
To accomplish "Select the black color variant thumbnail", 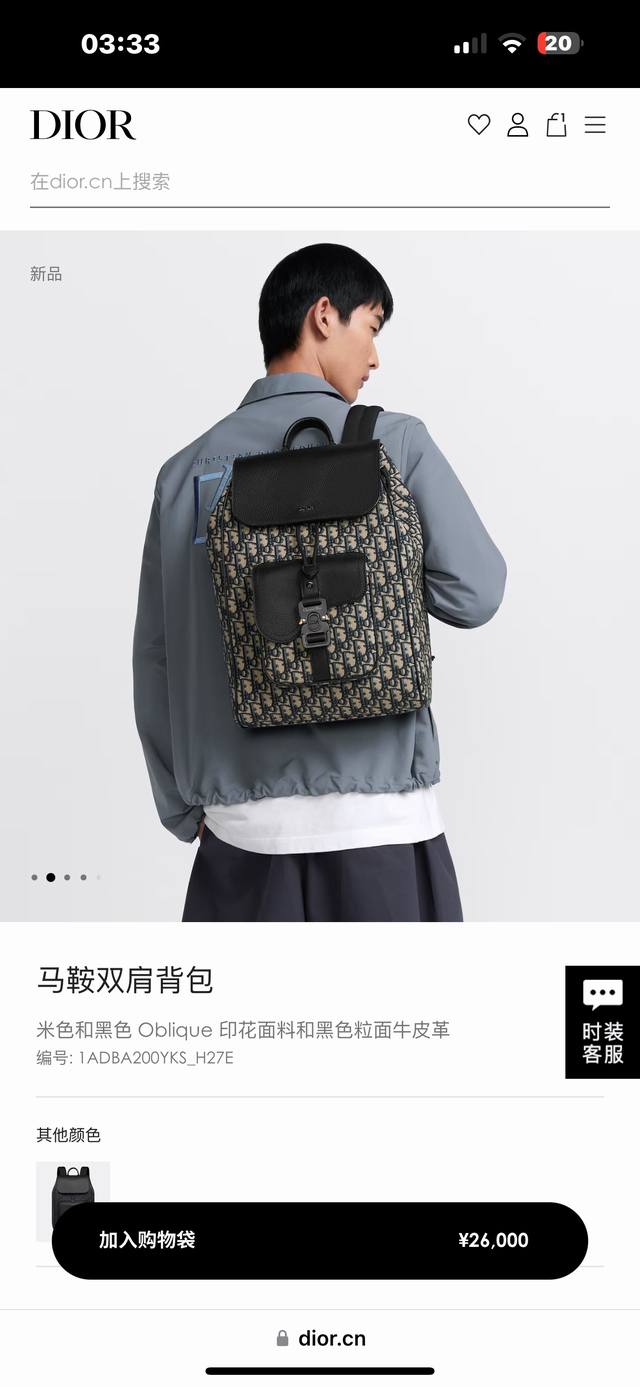I will (x=72, y=1183).
